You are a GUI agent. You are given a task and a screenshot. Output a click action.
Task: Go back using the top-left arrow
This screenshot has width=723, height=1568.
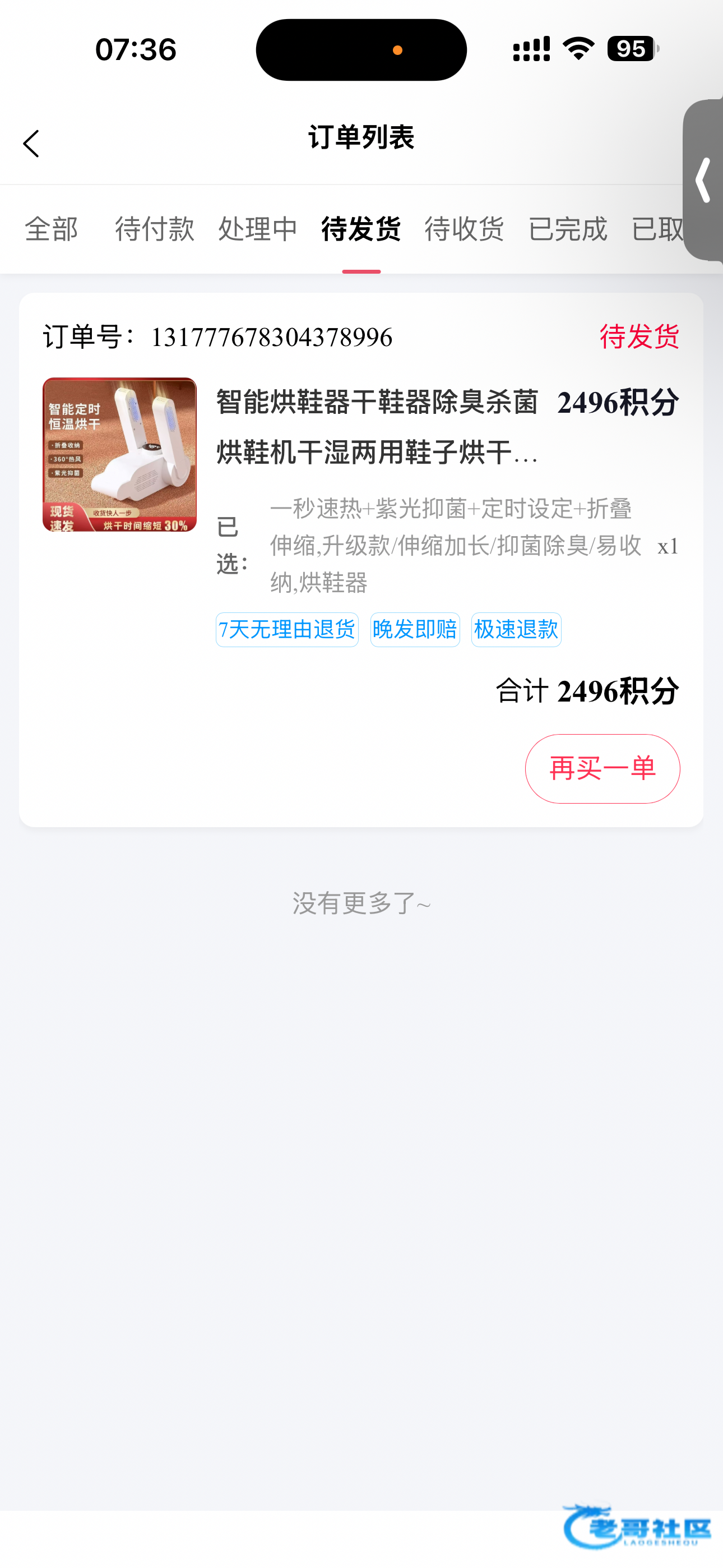click(x=31, y=144)
